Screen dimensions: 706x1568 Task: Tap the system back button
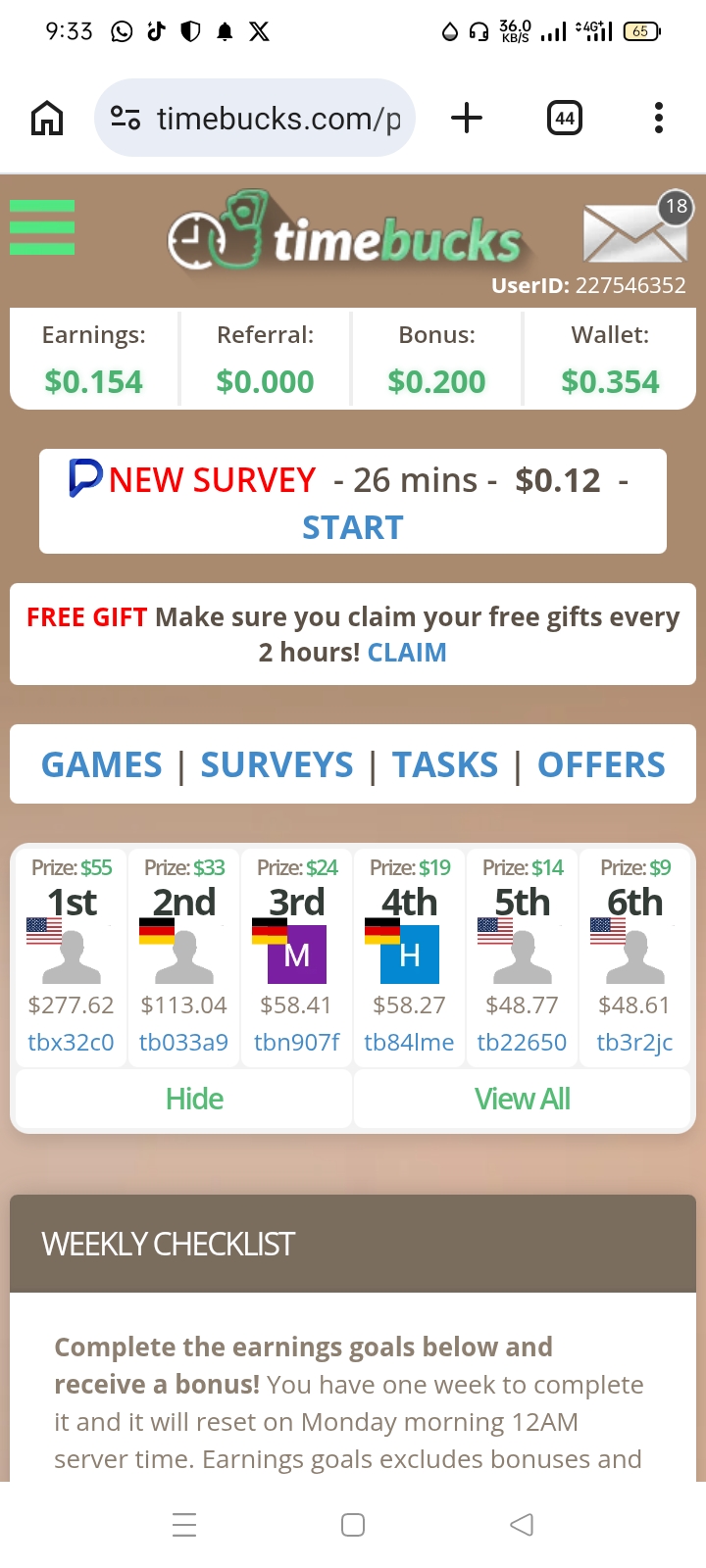[x=522, y=1525]
